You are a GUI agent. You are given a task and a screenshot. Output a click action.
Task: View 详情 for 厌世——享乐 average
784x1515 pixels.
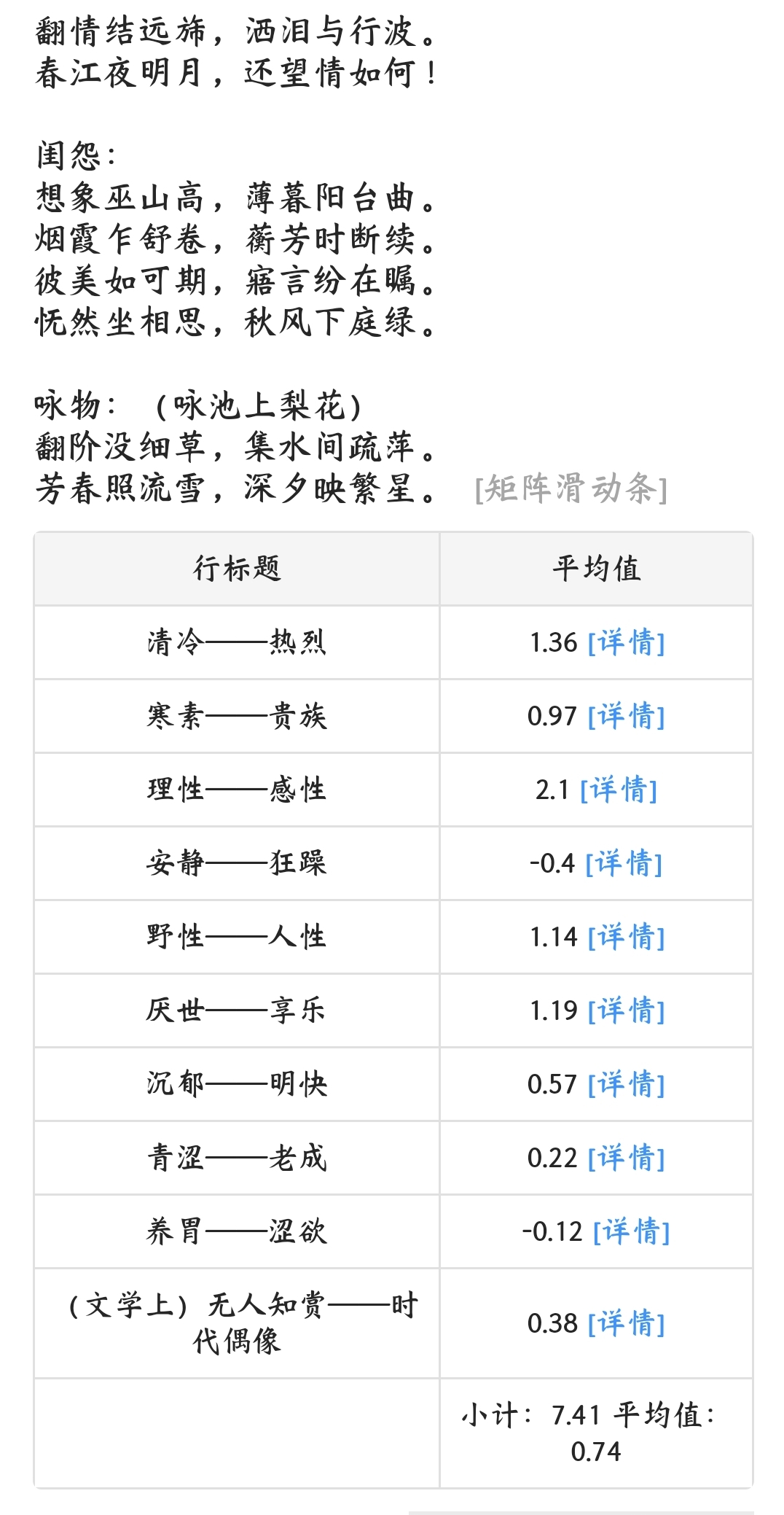(x=627, y=1011)
